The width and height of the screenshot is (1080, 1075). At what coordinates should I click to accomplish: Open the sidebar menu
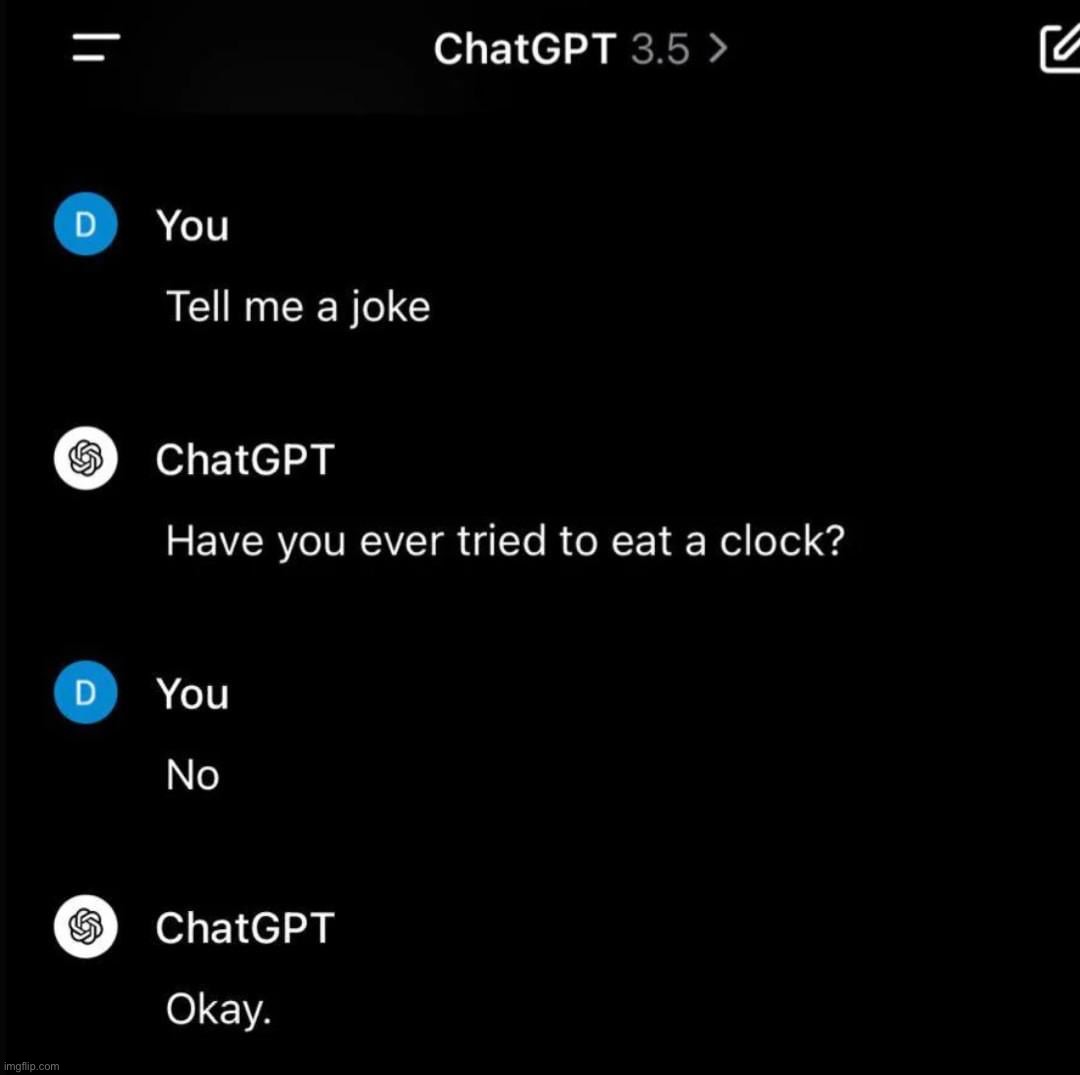96,47
